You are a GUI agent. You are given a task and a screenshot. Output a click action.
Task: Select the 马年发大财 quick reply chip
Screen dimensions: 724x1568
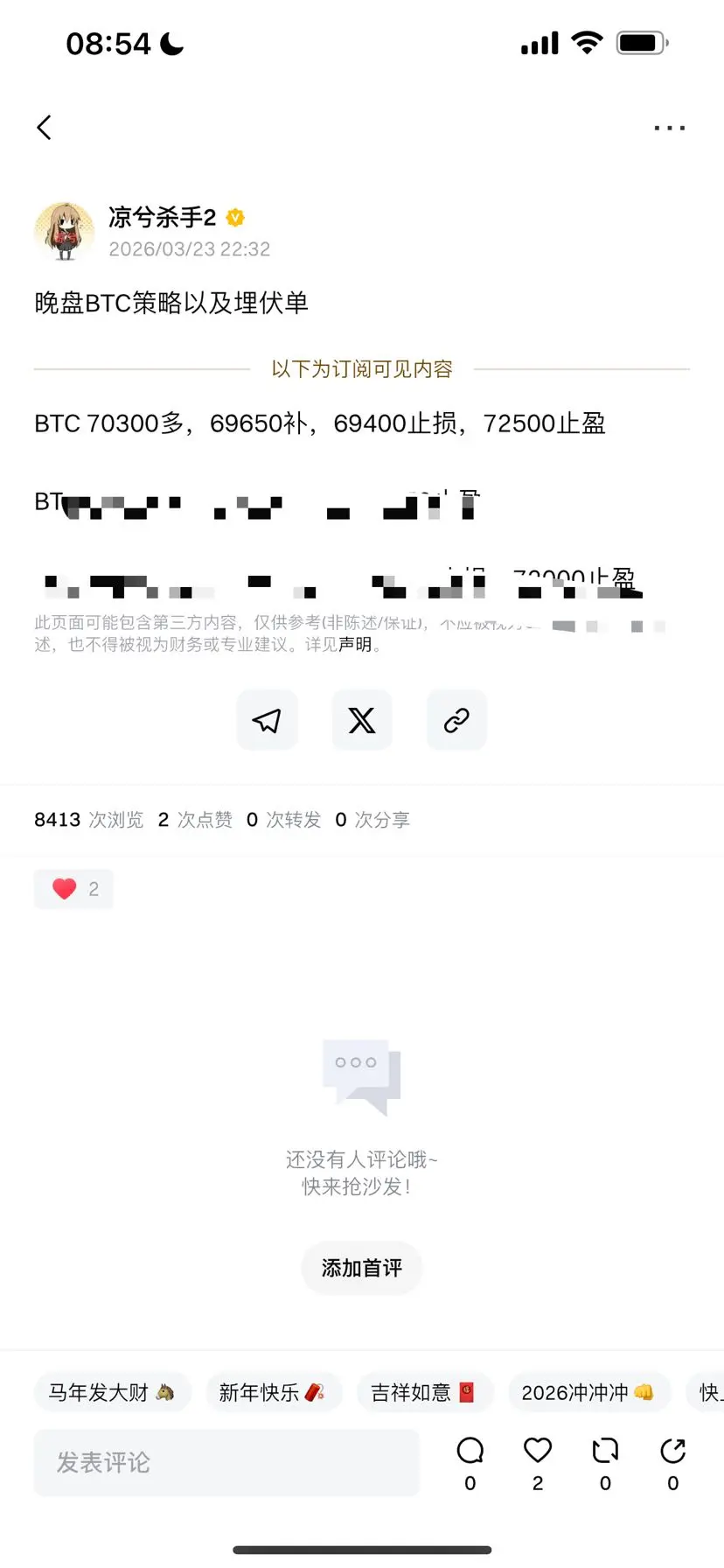pos(111,1392)
